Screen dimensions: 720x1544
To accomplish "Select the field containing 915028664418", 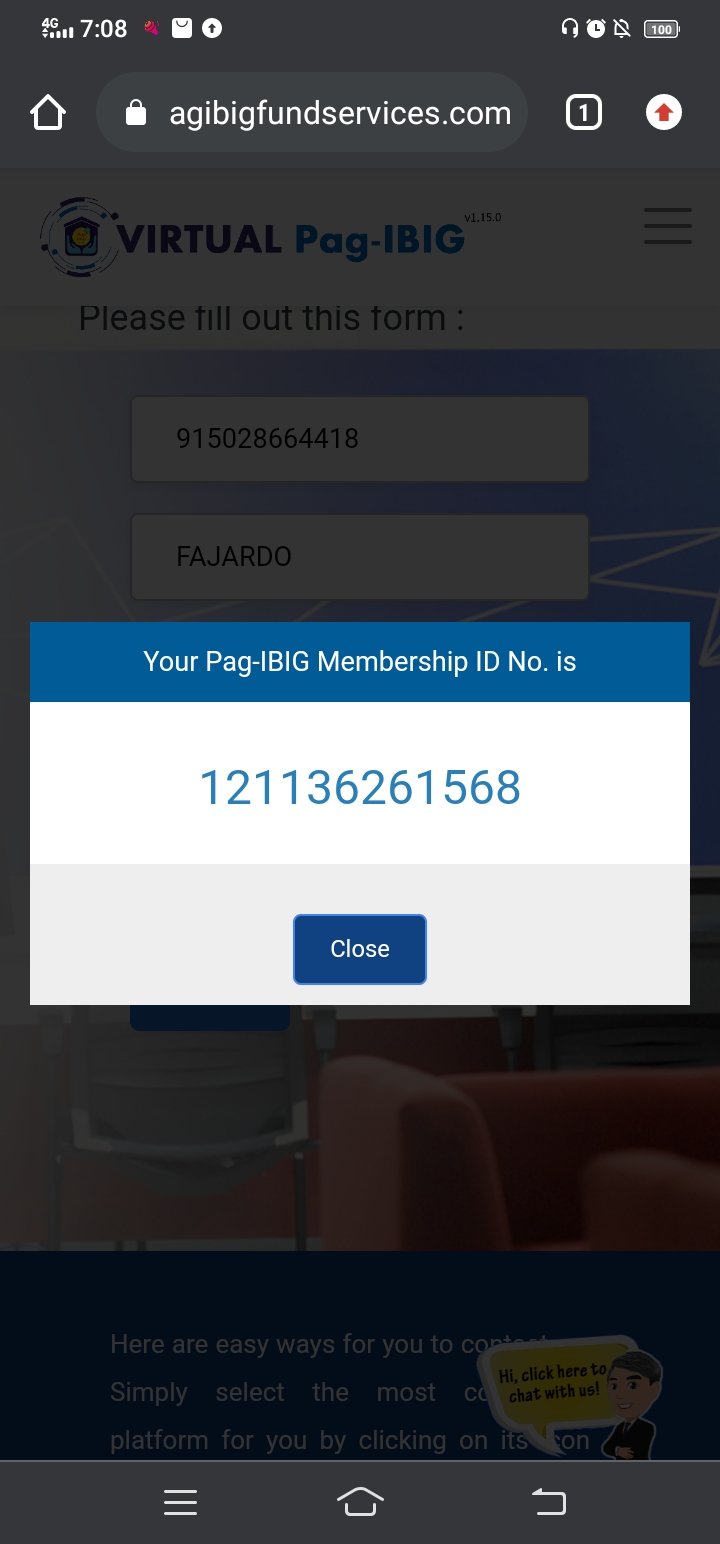I will pyautogui.click(x=359, y=439).
